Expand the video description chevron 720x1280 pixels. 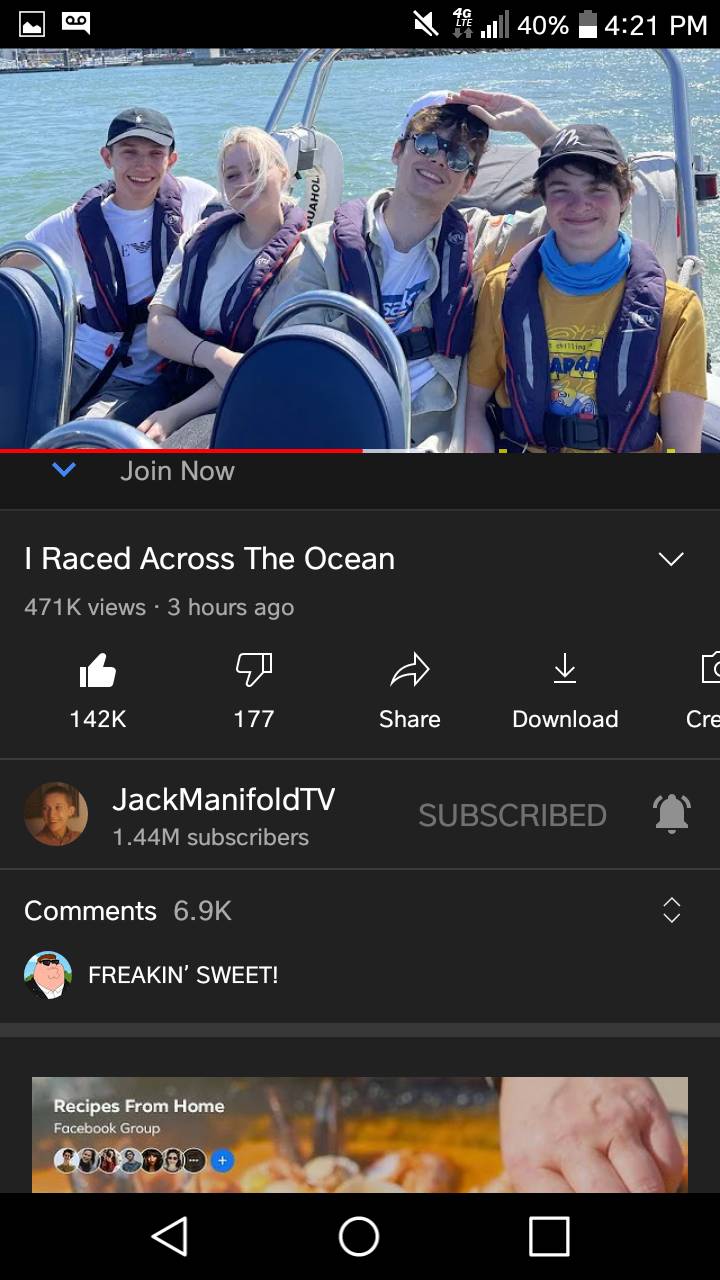[x=671, y=559]
